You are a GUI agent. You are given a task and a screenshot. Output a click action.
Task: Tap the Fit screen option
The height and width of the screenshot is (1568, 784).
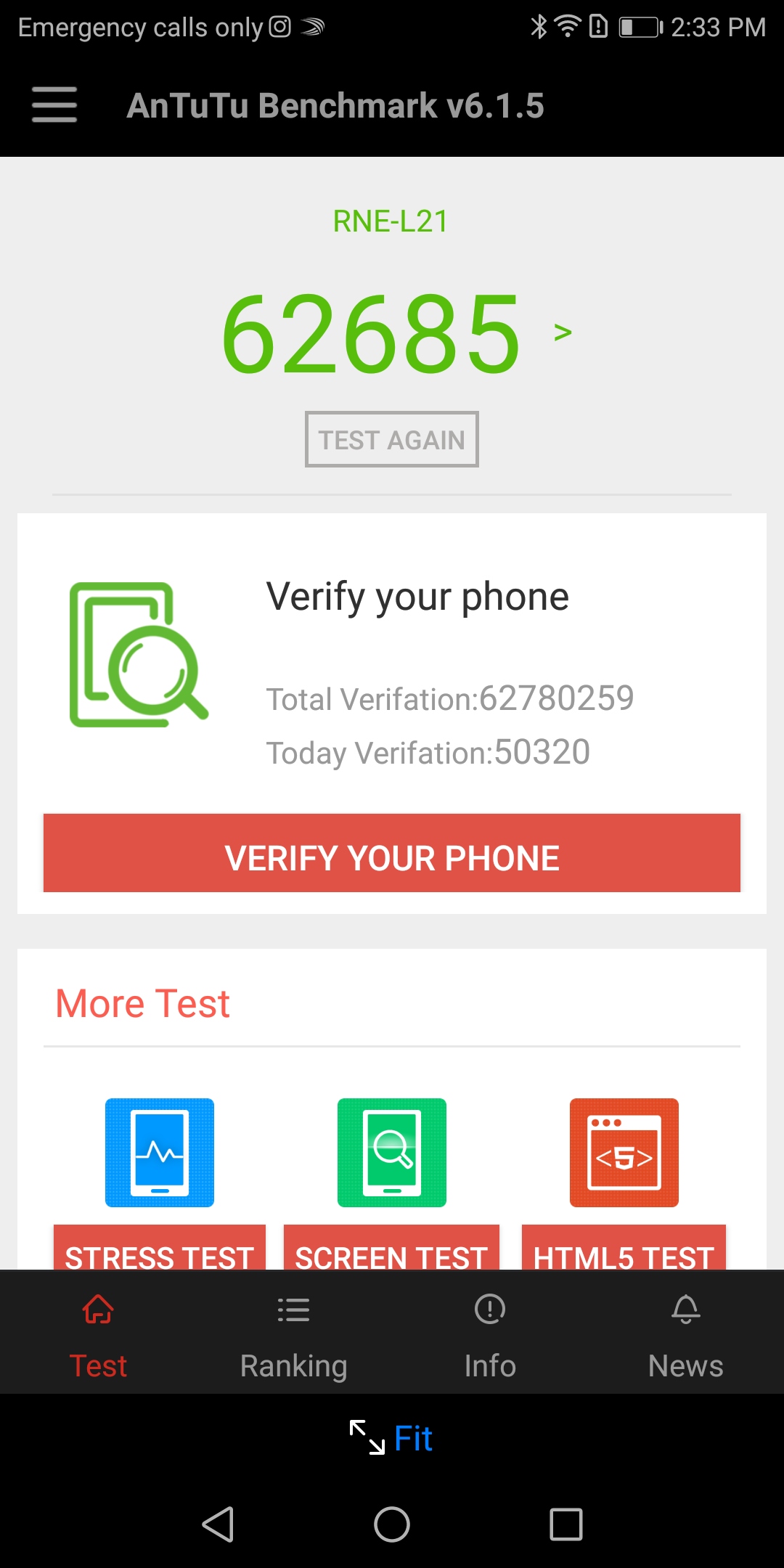coord(392,1438)
